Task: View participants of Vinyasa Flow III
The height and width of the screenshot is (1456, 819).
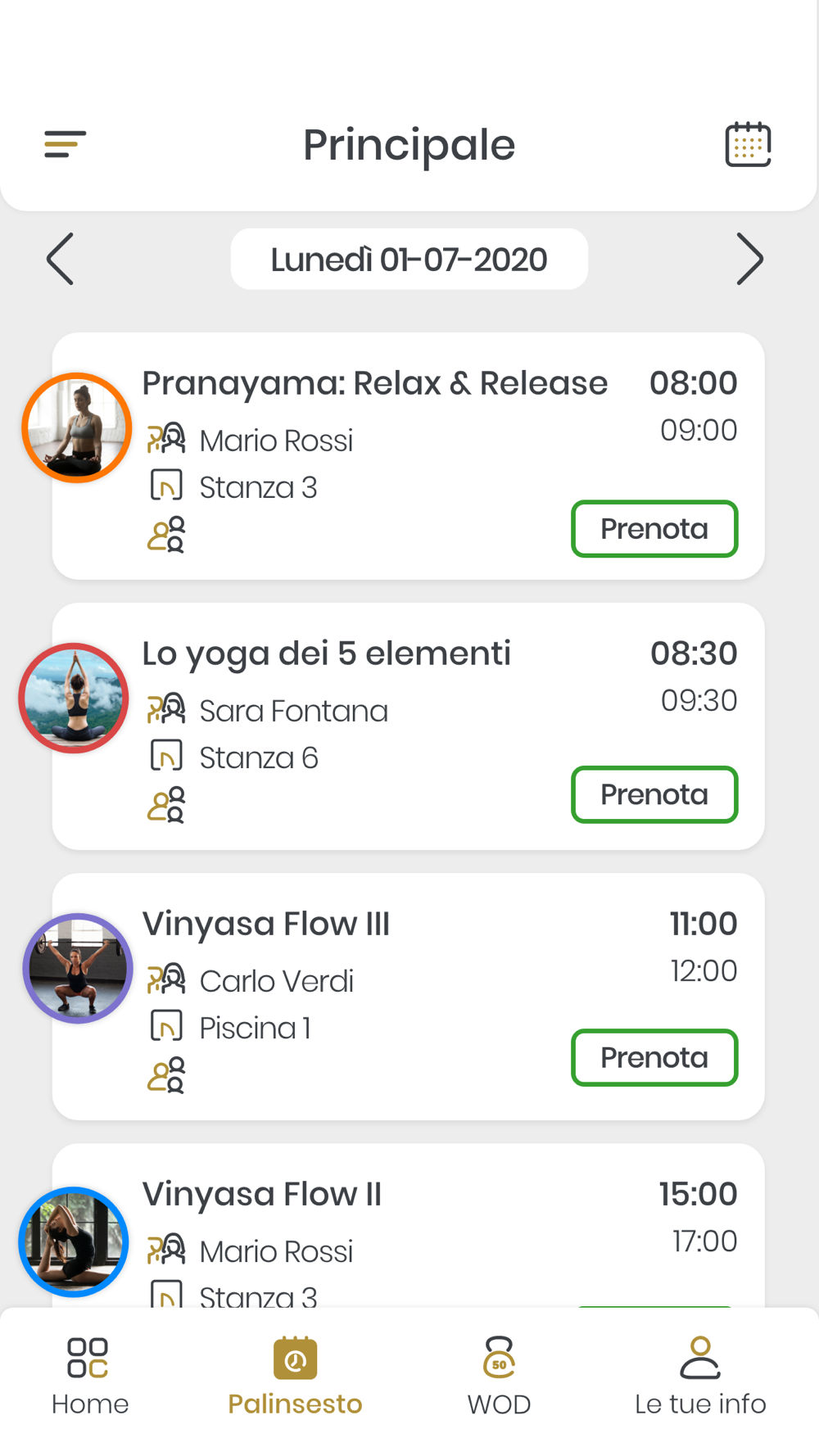Action: 166,1075
